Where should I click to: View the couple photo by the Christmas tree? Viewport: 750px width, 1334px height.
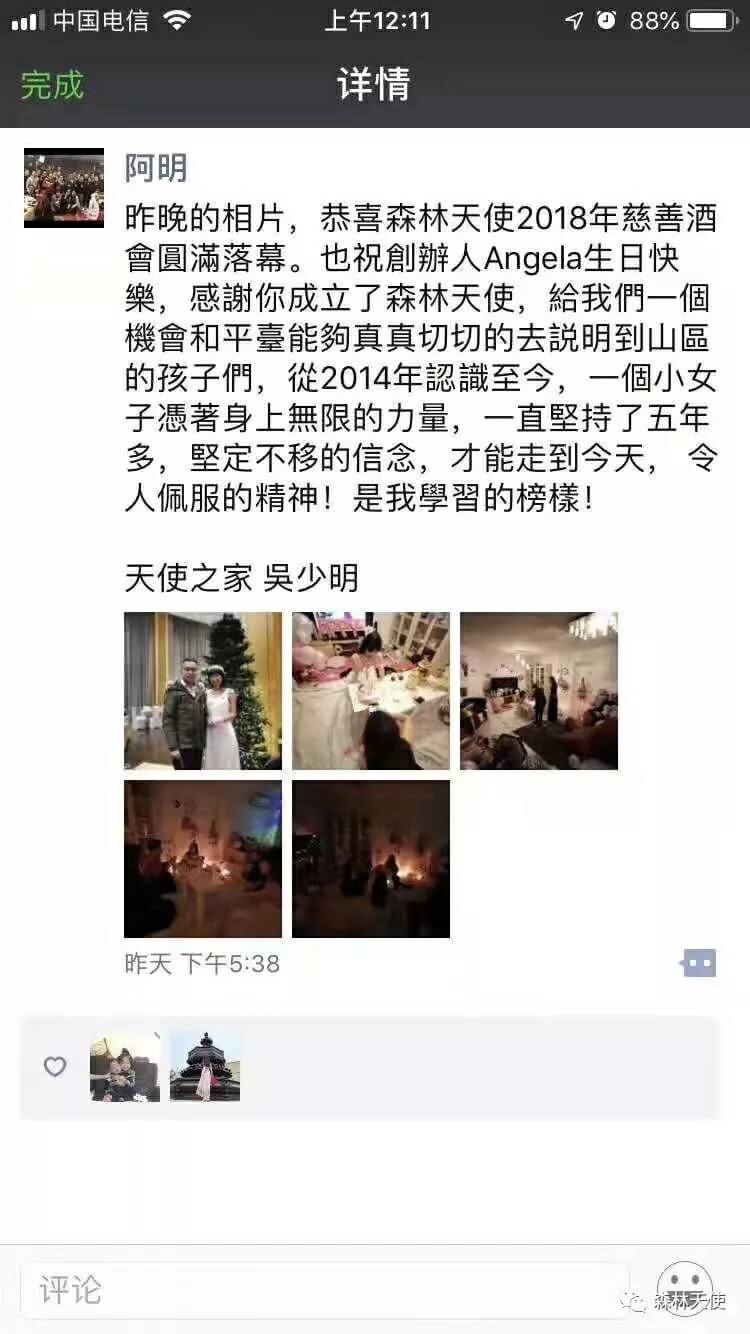(203, 691)
